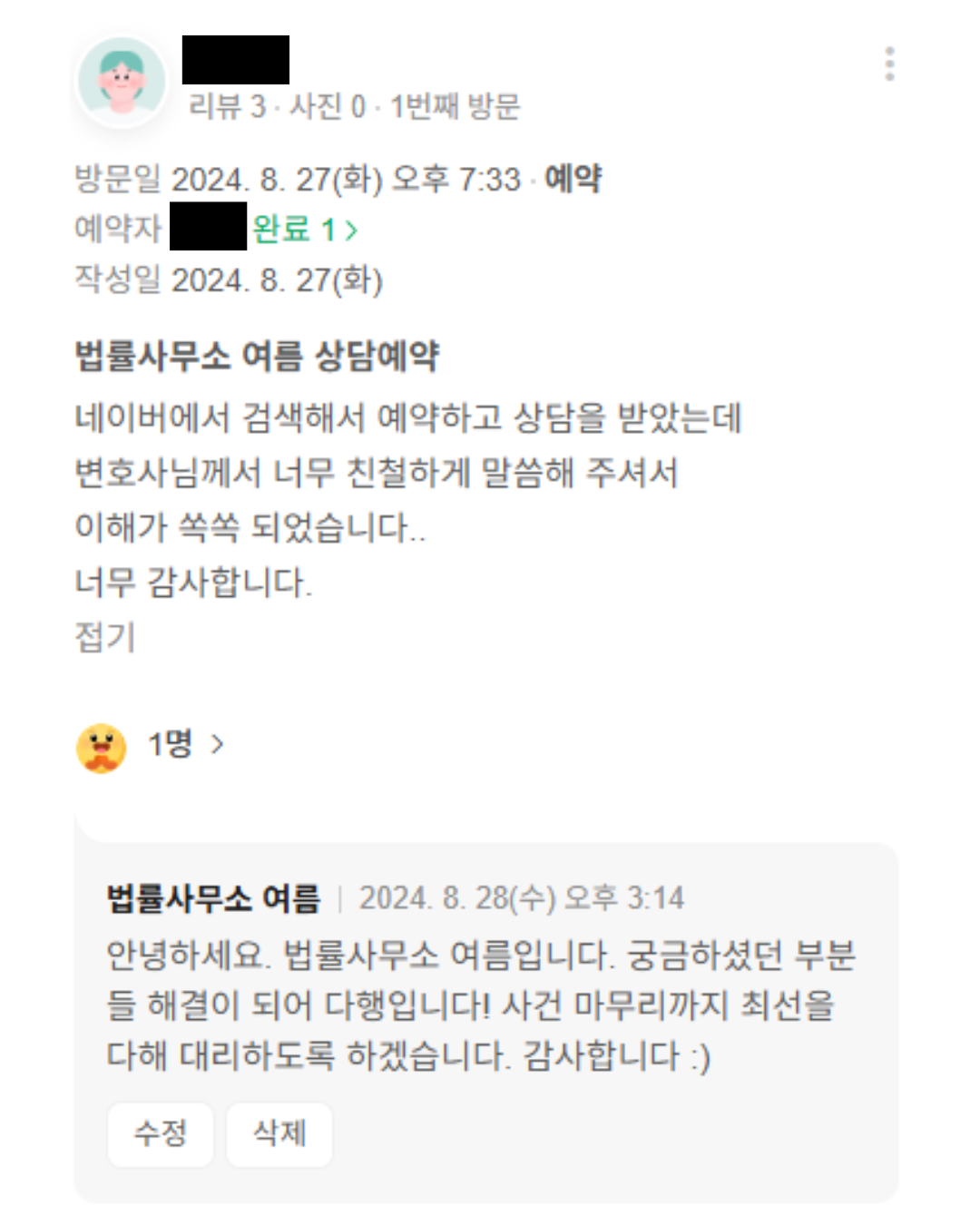Open the review's overflow menu
Image resolution: width=980 pixels, height=1225 pixels.
point(889,64)
